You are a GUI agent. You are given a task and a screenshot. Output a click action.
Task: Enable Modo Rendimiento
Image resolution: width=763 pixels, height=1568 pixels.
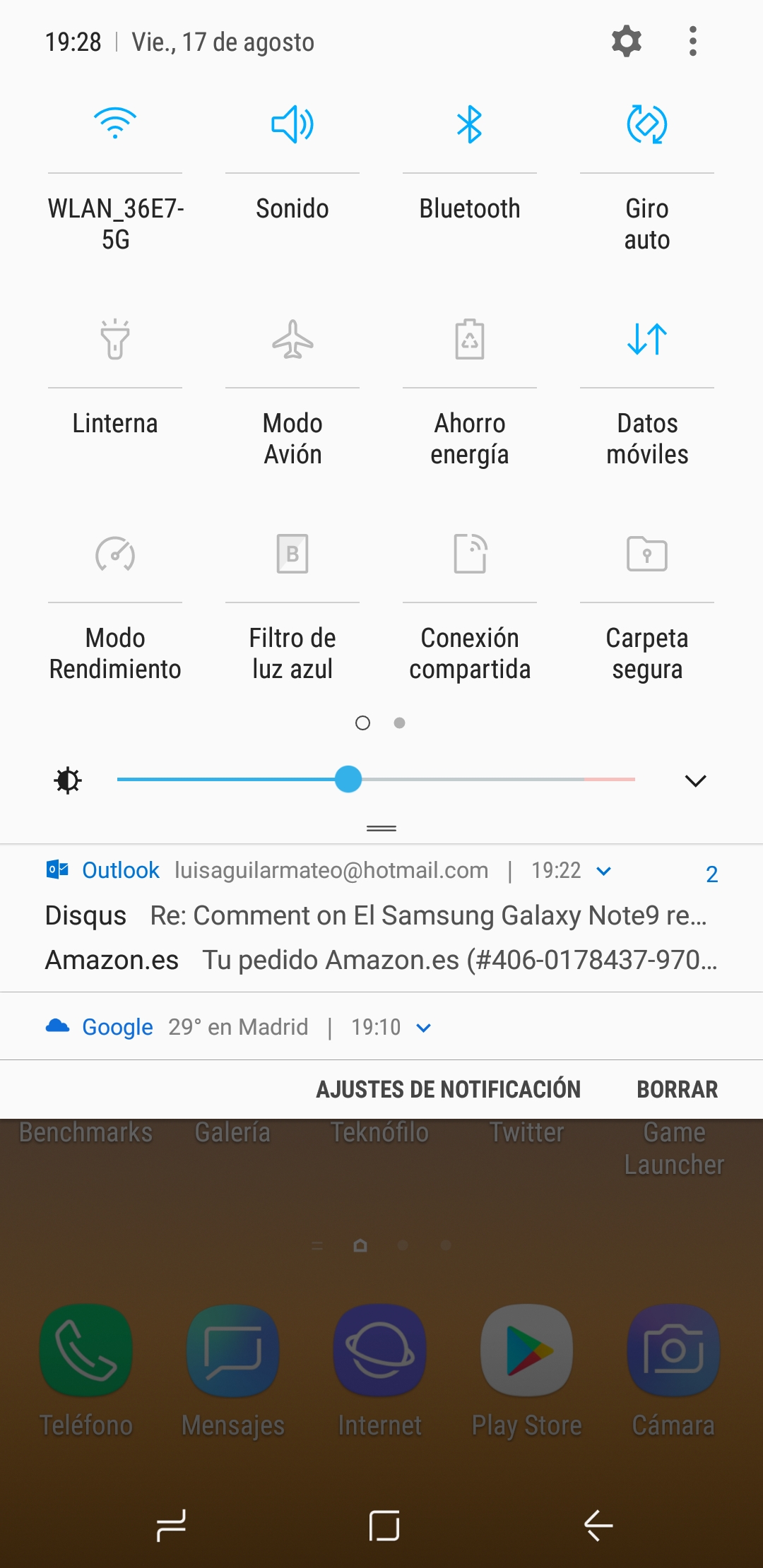click(115, 554)
